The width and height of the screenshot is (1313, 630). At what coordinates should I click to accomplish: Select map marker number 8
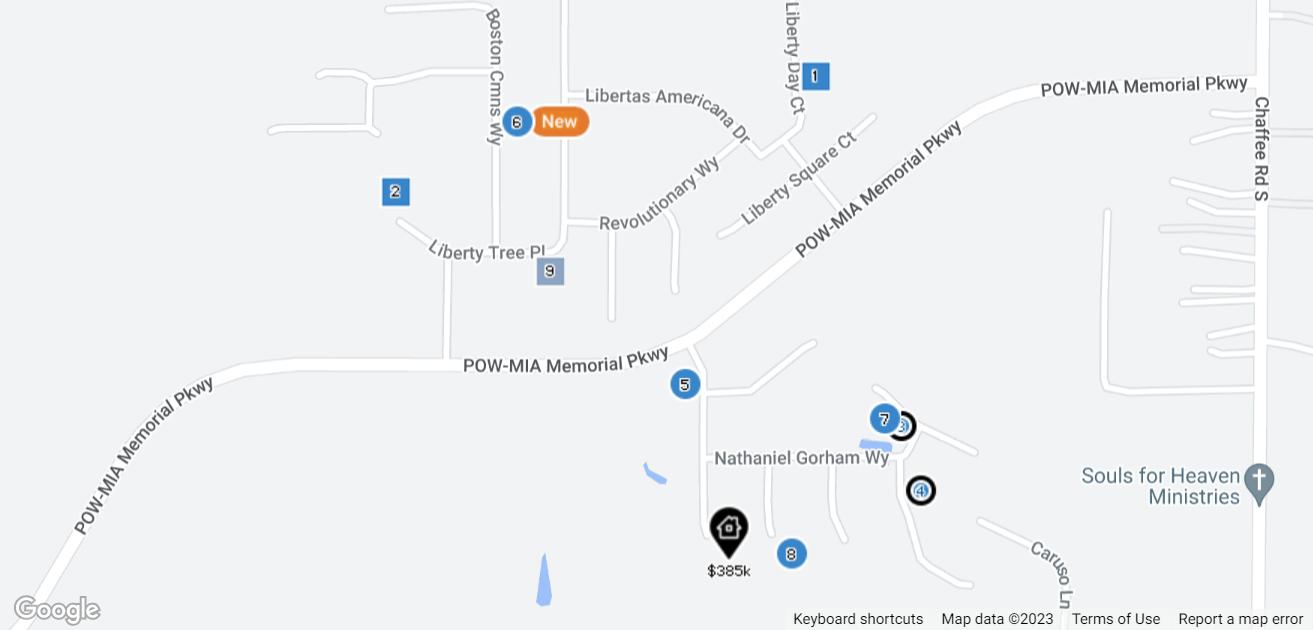pos(791,553)
